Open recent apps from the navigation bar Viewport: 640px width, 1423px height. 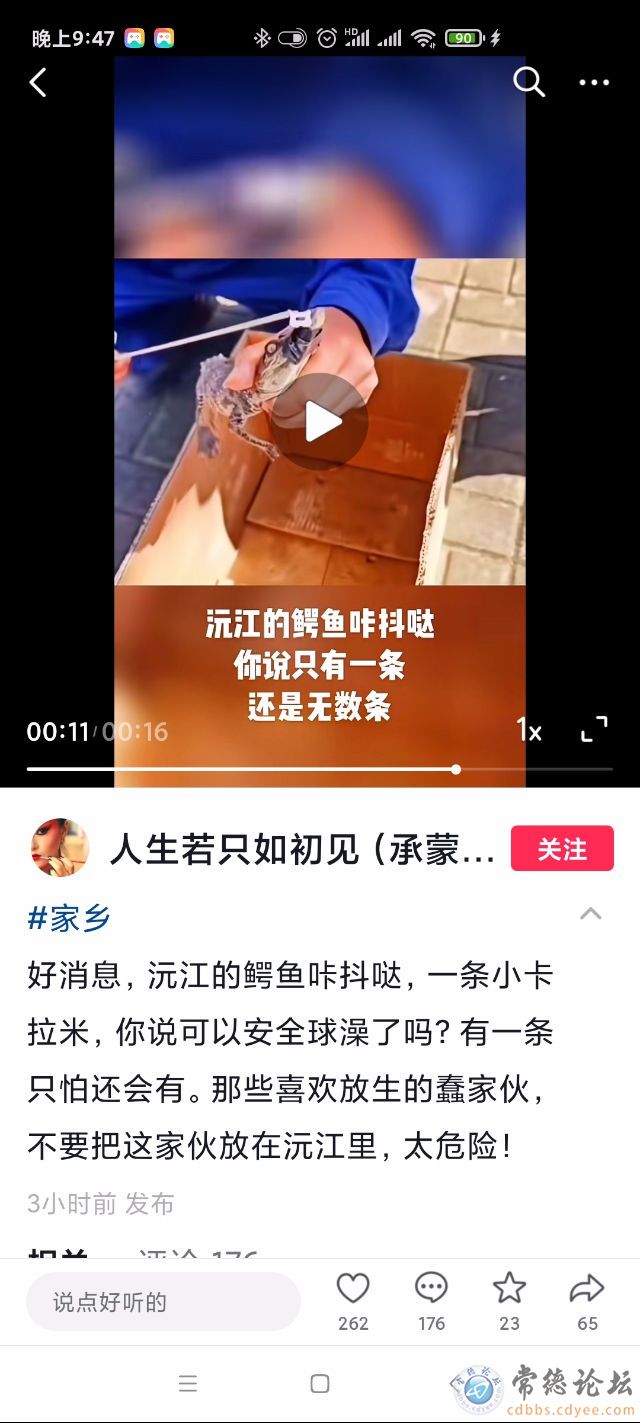click(x=188, y=1384)
